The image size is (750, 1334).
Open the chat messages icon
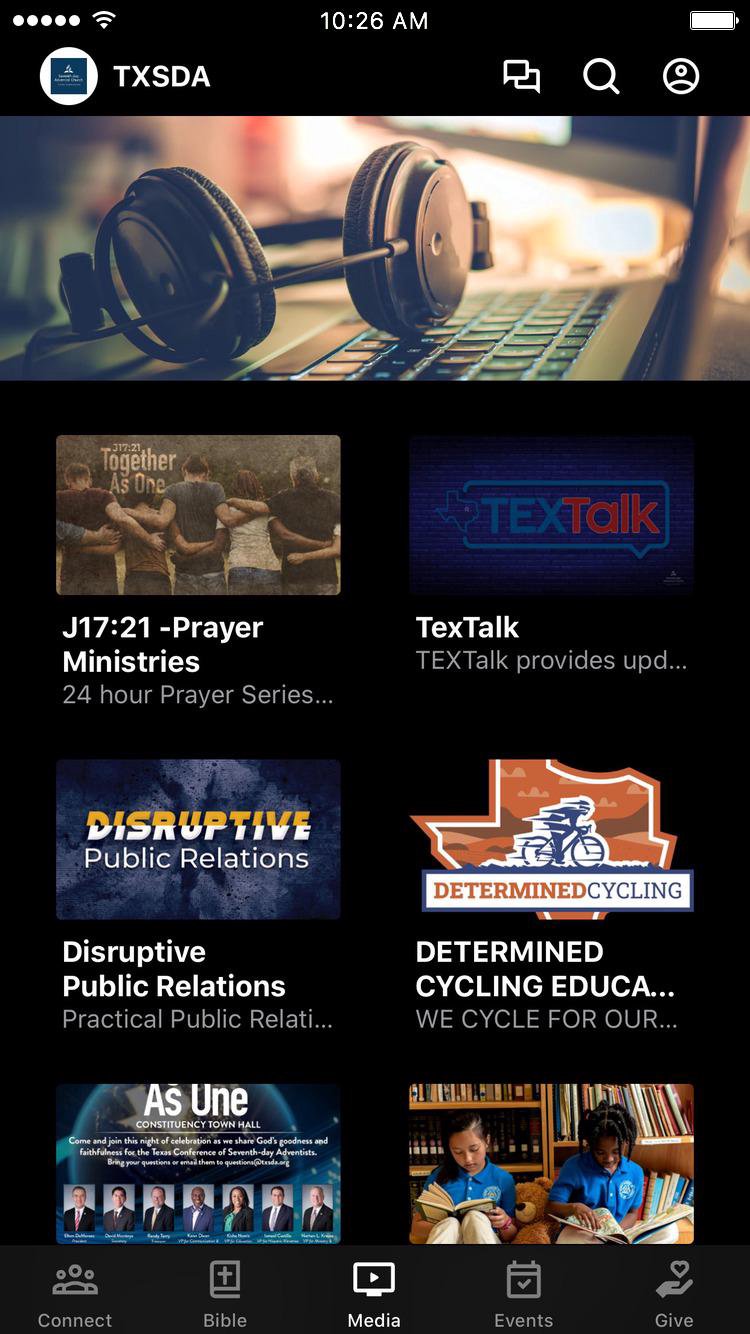521,77
